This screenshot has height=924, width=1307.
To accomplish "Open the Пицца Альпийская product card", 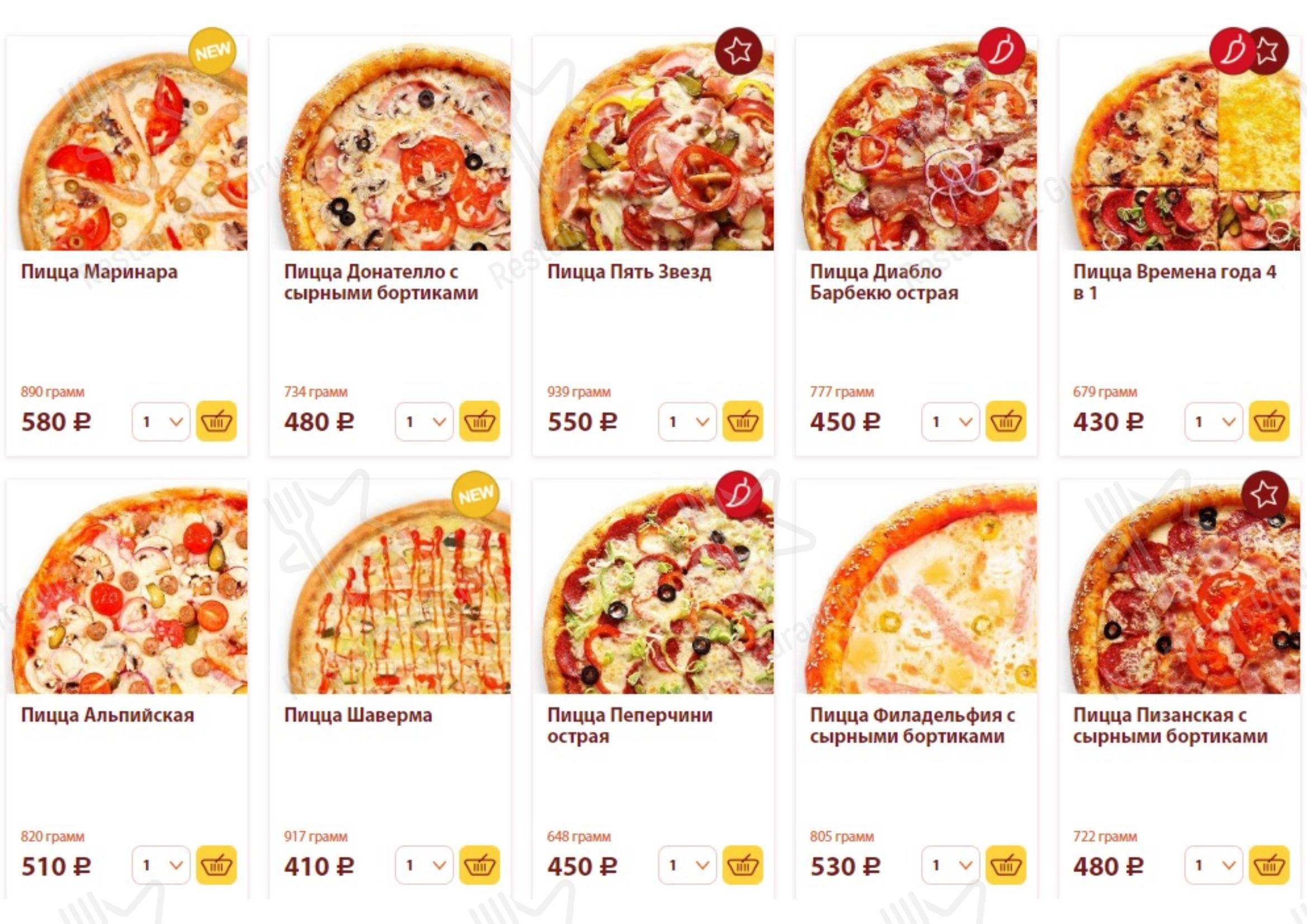I will pos(107,715).
